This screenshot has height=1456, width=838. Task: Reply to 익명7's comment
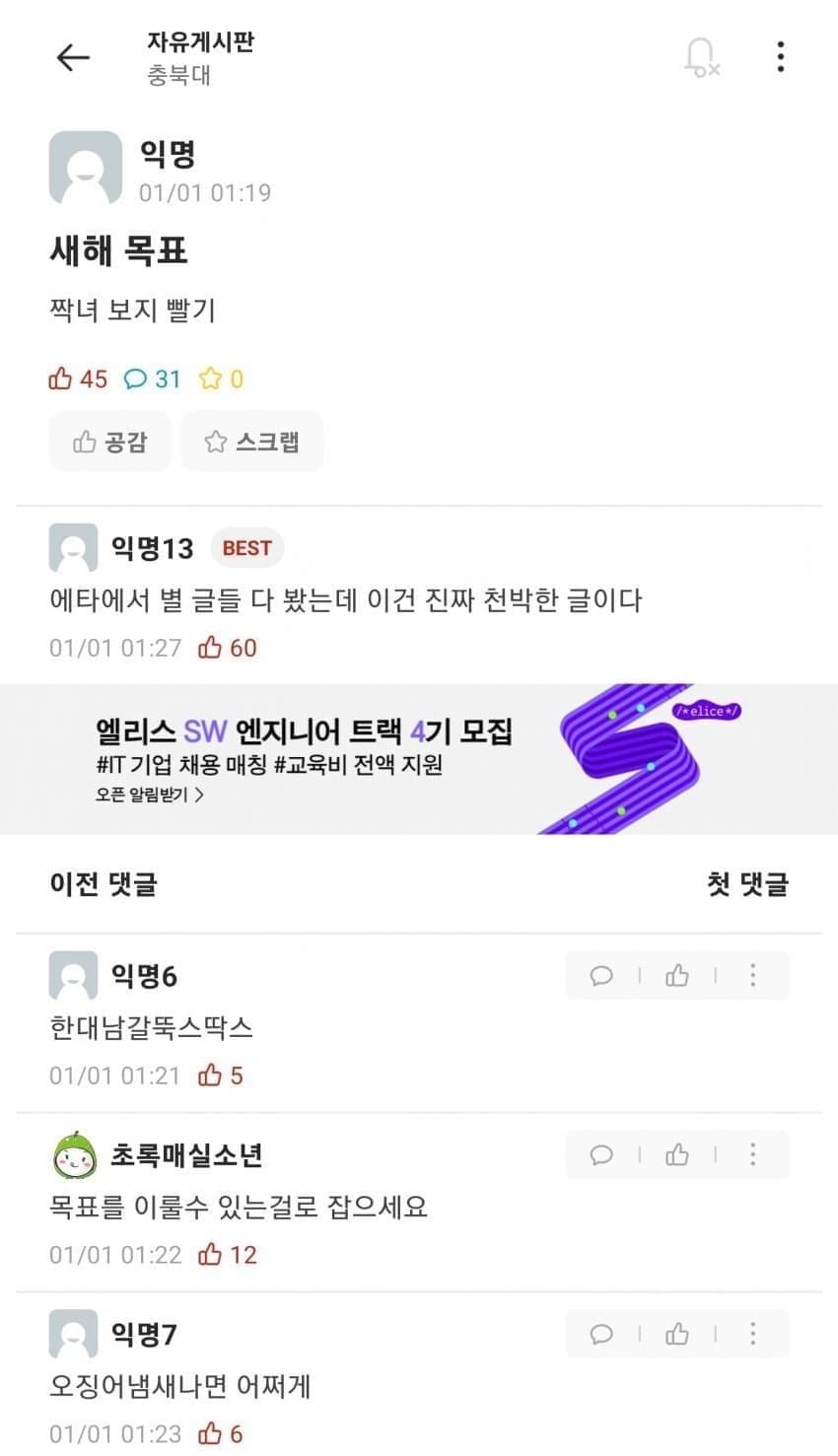click(x=601, y=1334)
